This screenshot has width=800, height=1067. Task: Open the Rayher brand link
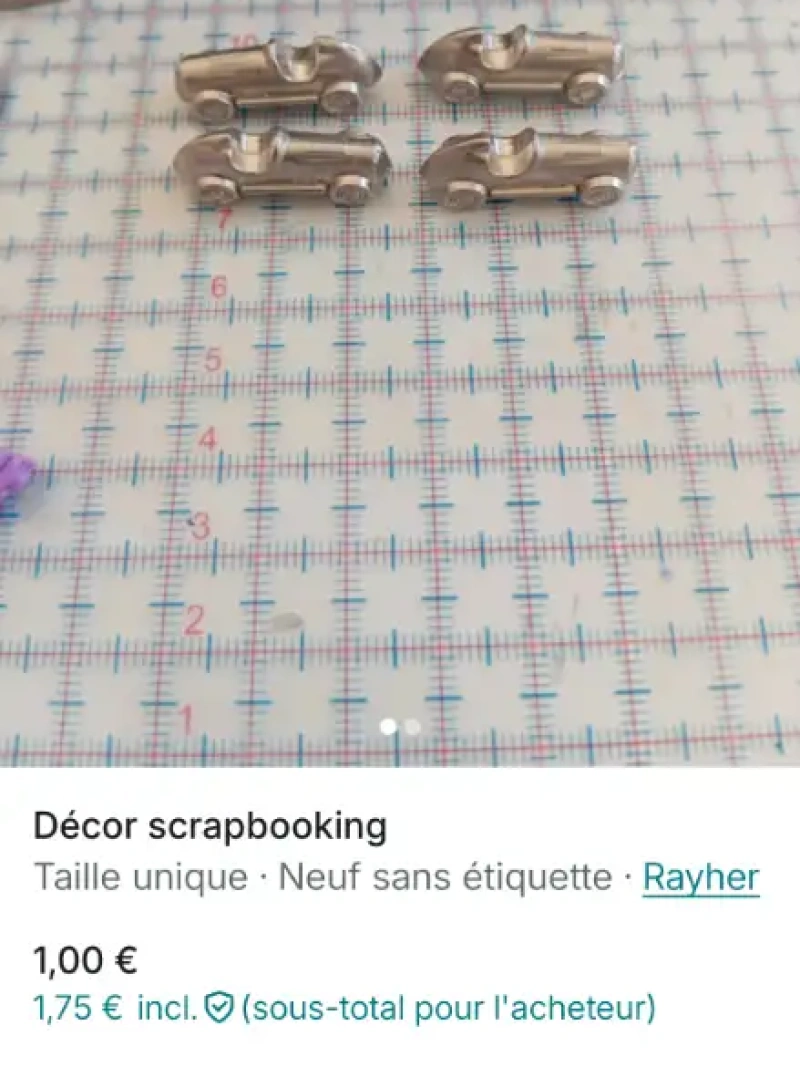click(700, 878)
